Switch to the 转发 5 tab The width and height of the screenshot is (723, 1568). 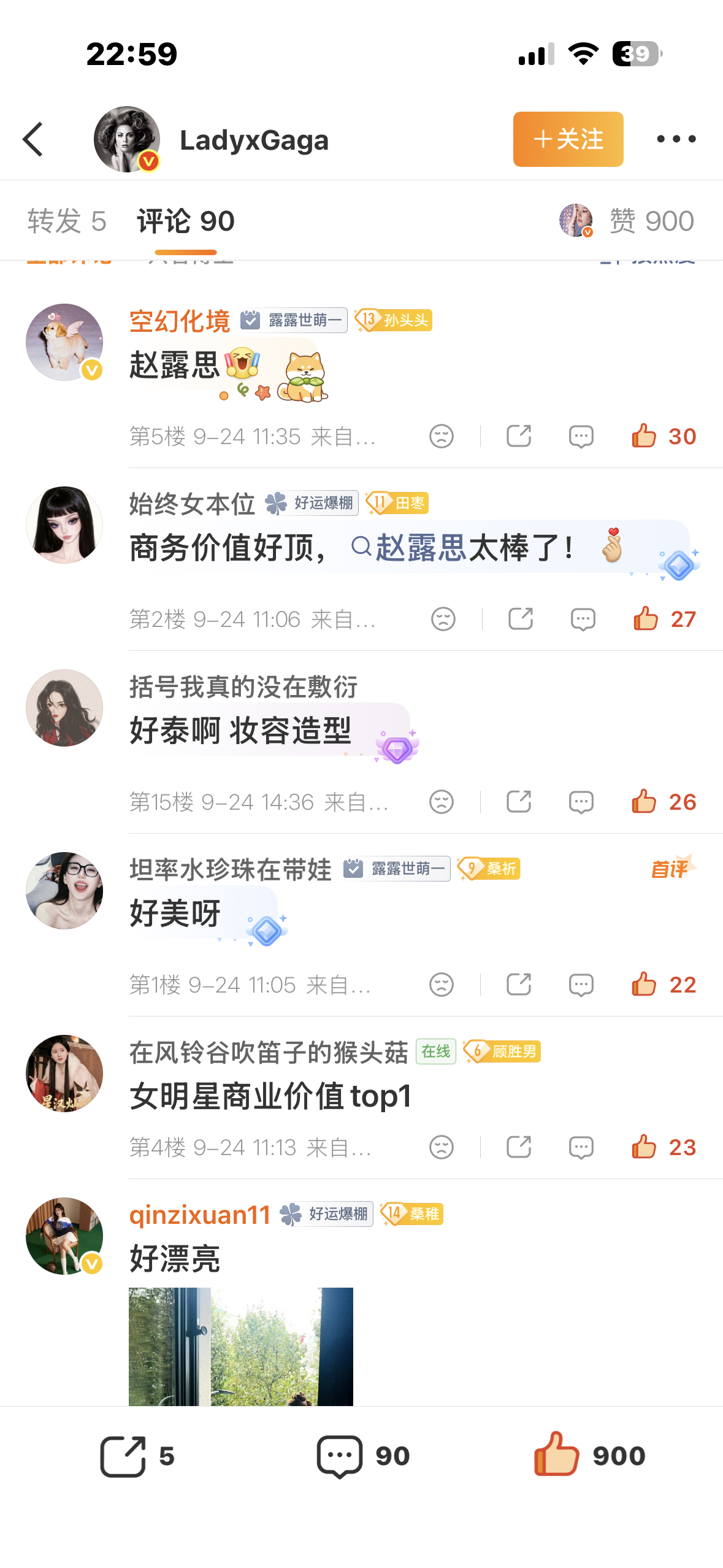coord(67,221)
